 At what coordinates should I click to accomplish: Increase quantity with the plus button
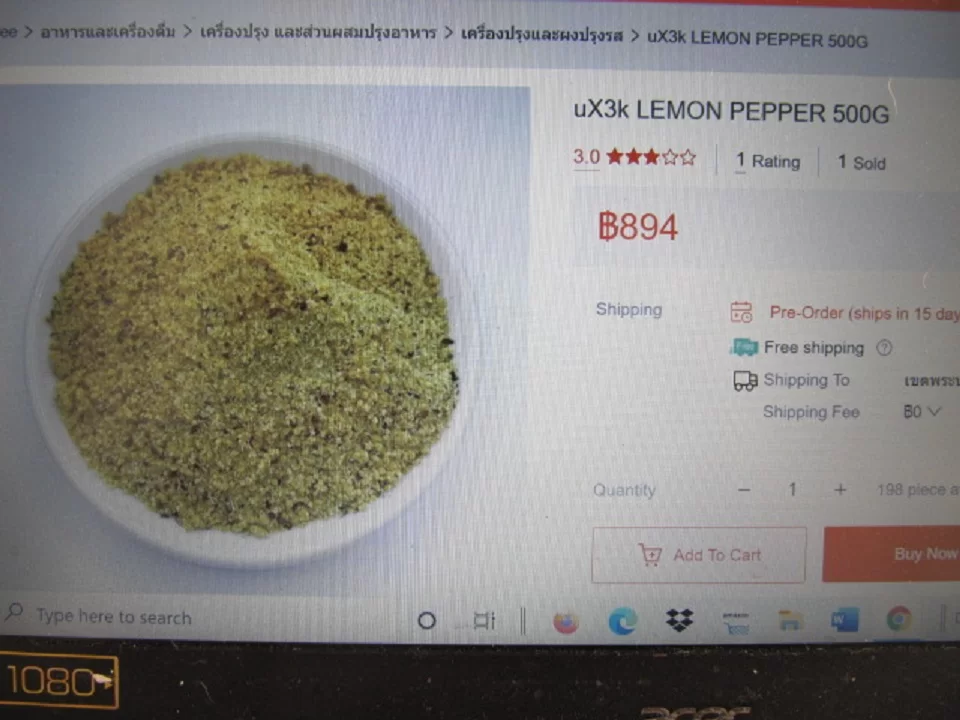(x=840, y=490)
